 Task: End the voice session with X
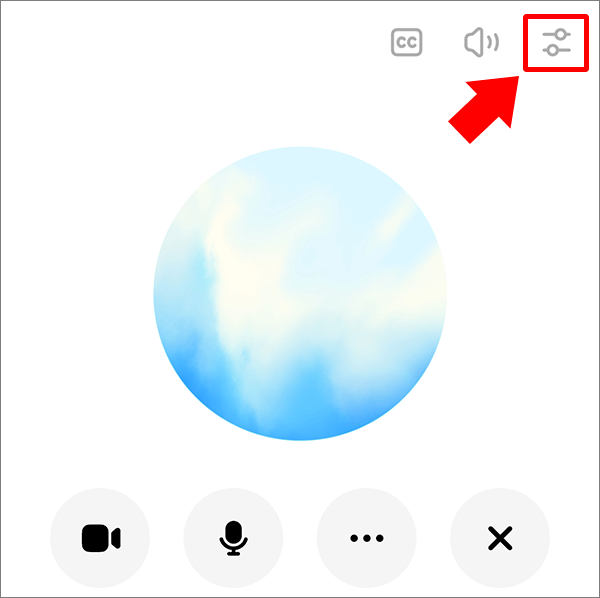499,538
